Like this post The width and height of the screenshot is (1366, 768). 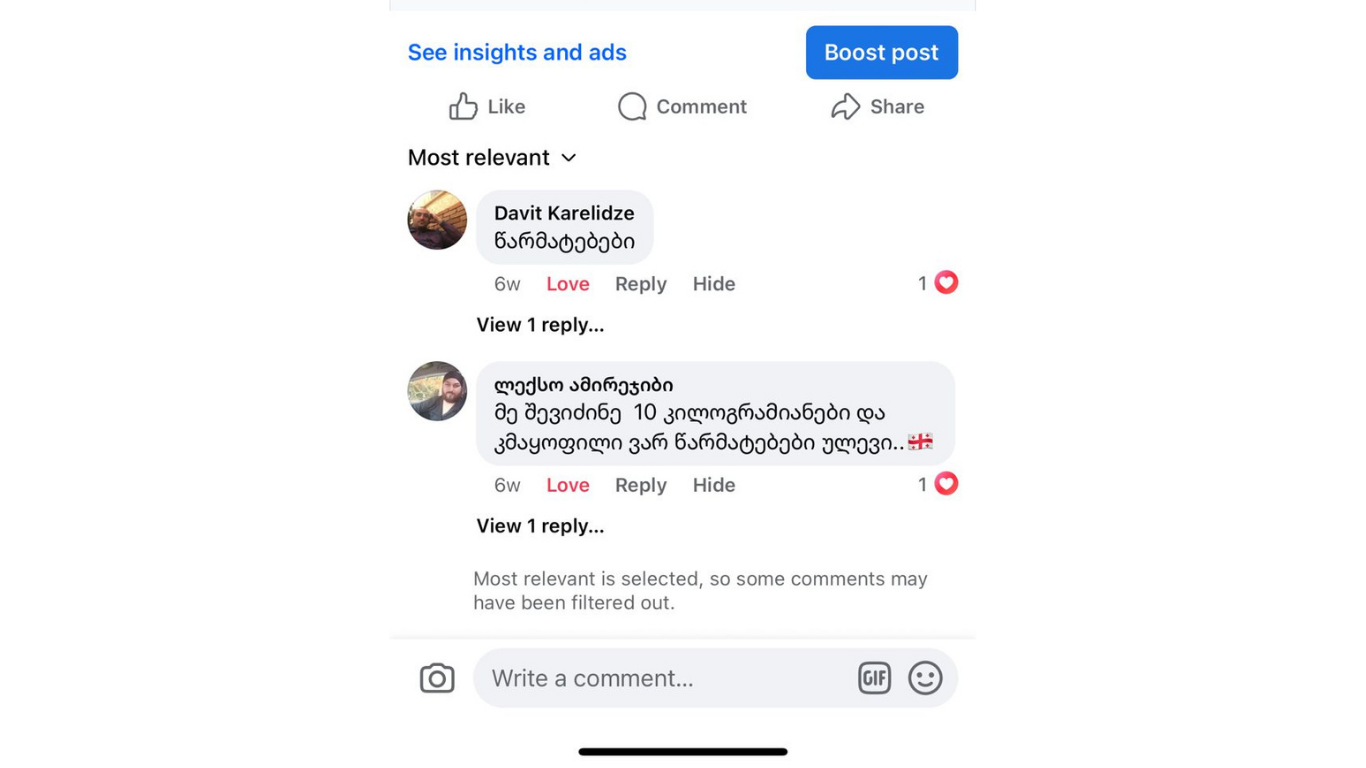click(487, 107)
